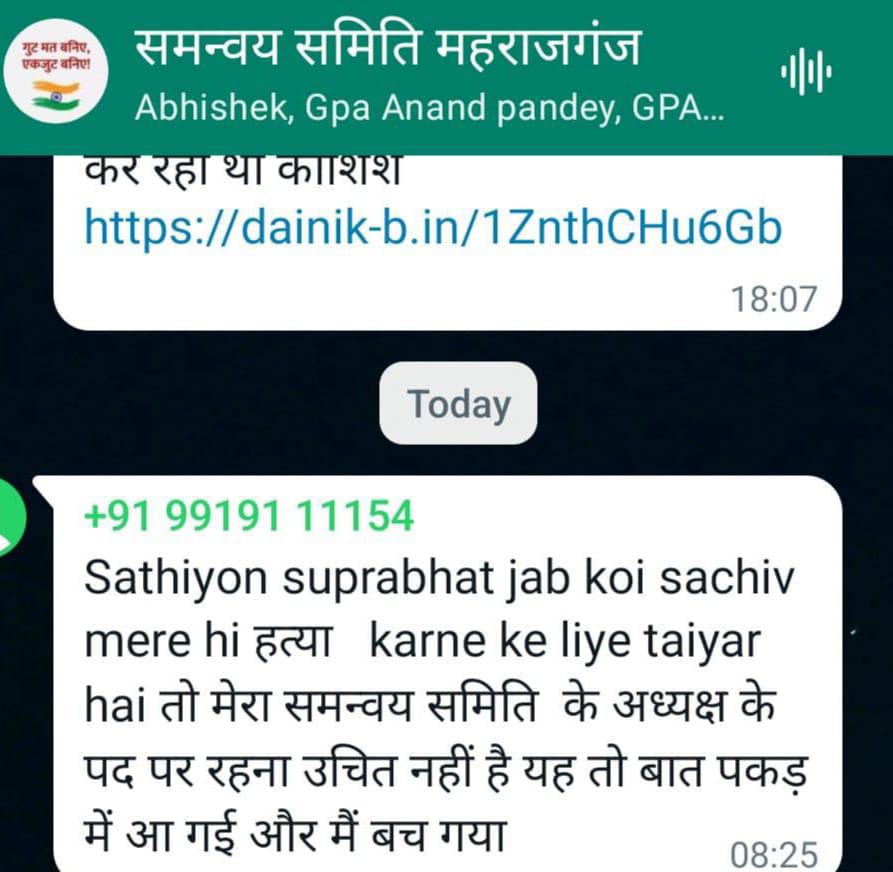Join the group voice chat waveform icon
893x872 pixels.
point(806,76)
